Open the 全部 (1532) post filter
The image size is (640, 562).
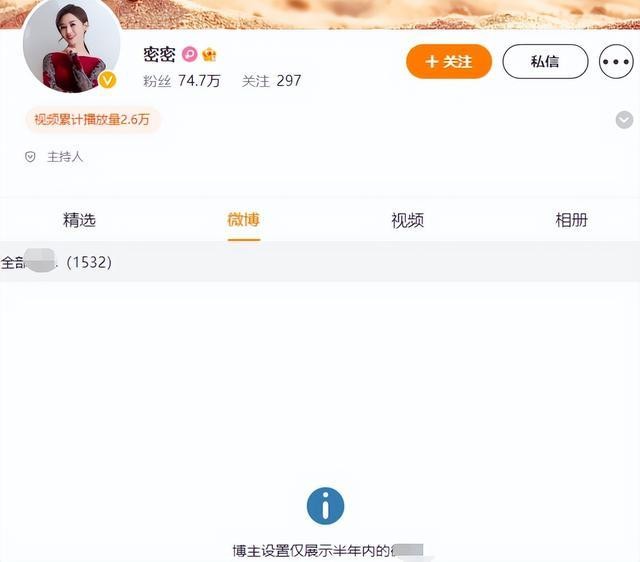pyautogui.click(x=56, y=262)
